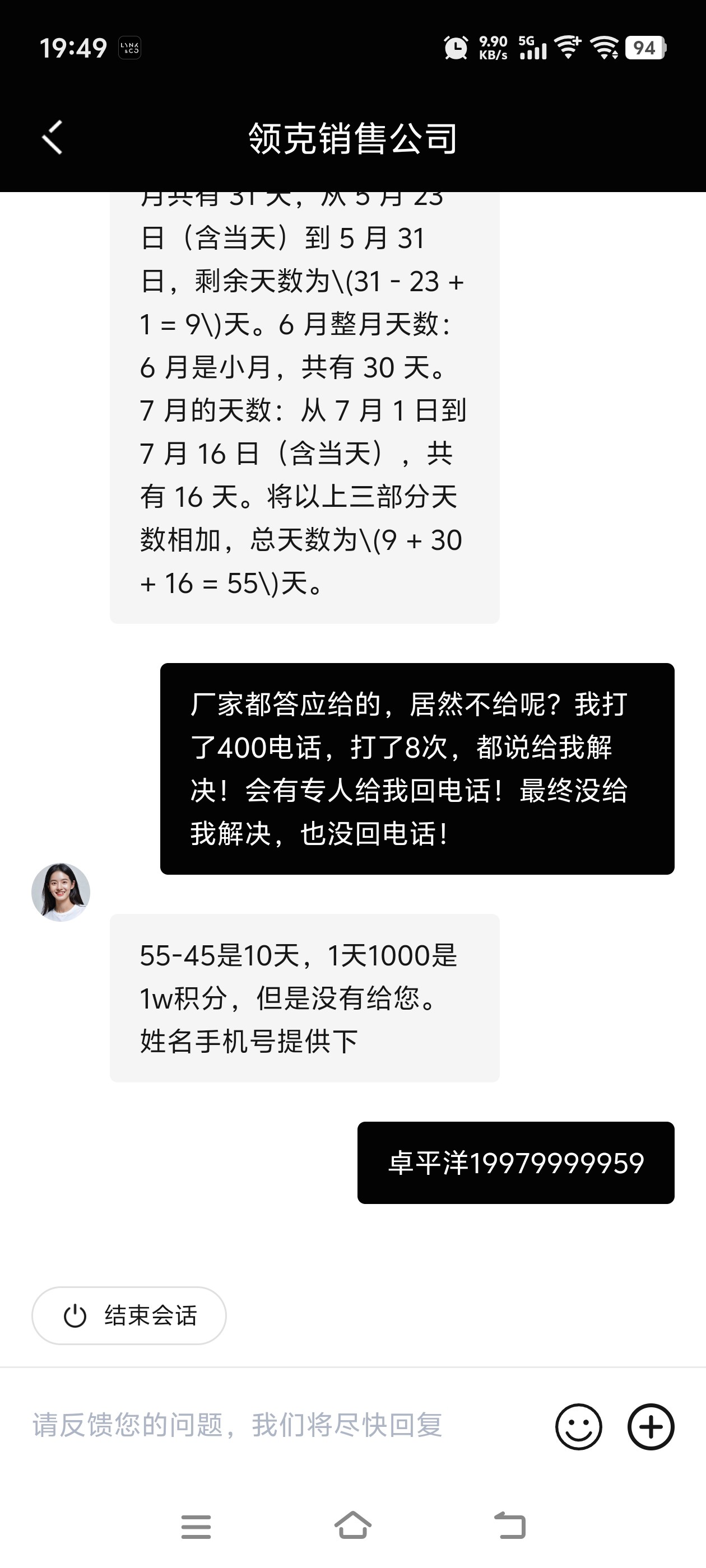
Task: Go back from 领克销售公司 chat
Action: coord(52,137)
